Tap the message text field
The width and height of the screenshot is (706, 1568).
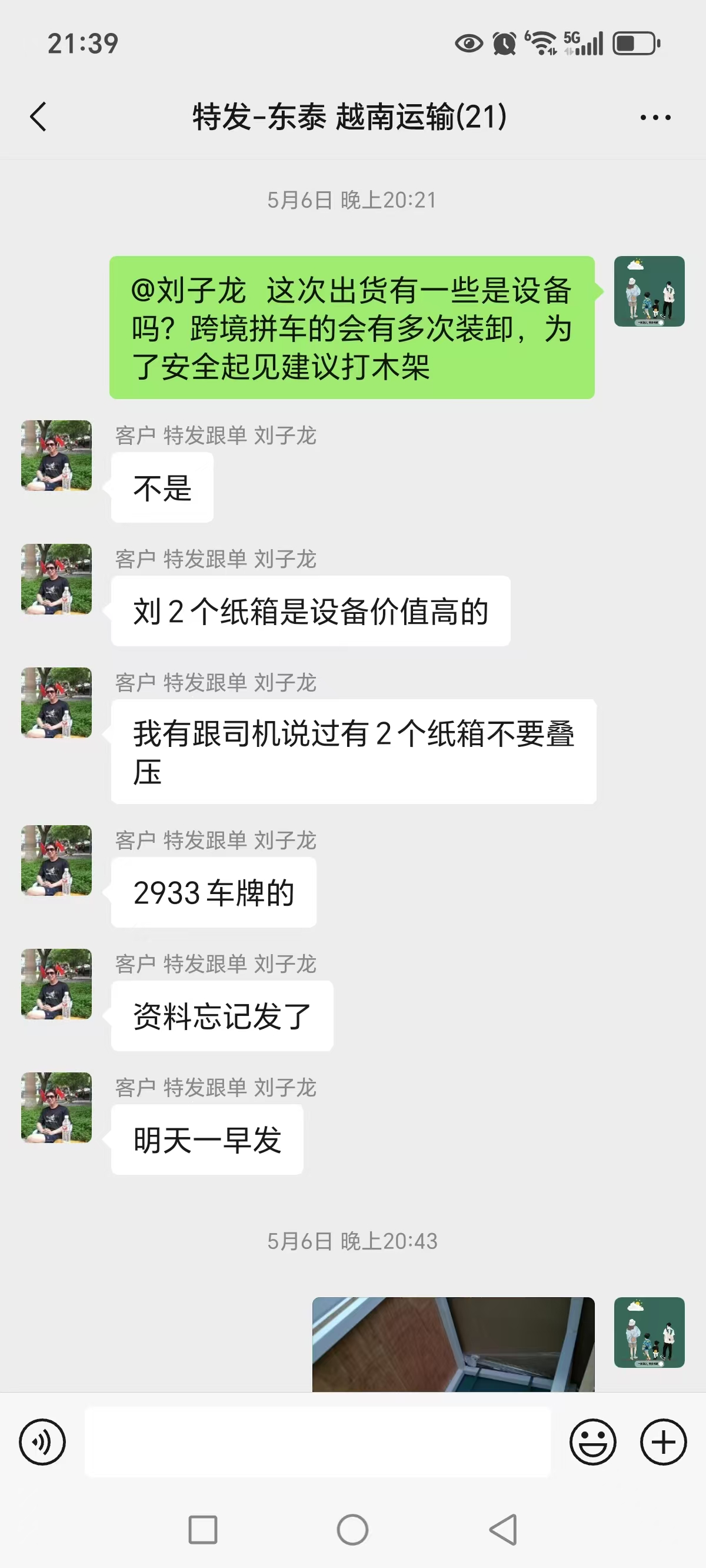coord(317,1441)
